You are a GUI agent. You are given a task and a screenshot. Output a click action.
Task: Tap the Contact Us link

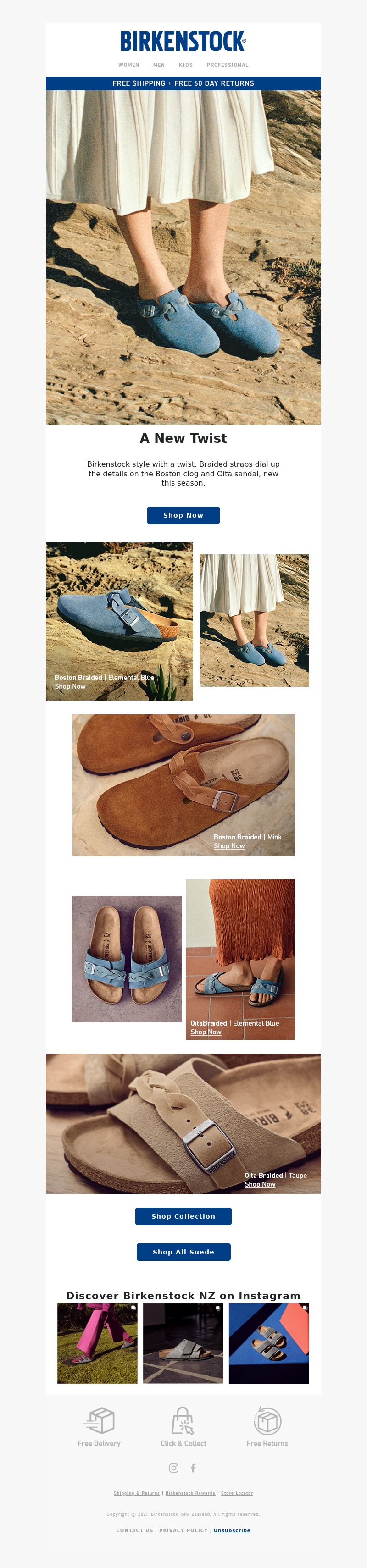click(134, 1530)
